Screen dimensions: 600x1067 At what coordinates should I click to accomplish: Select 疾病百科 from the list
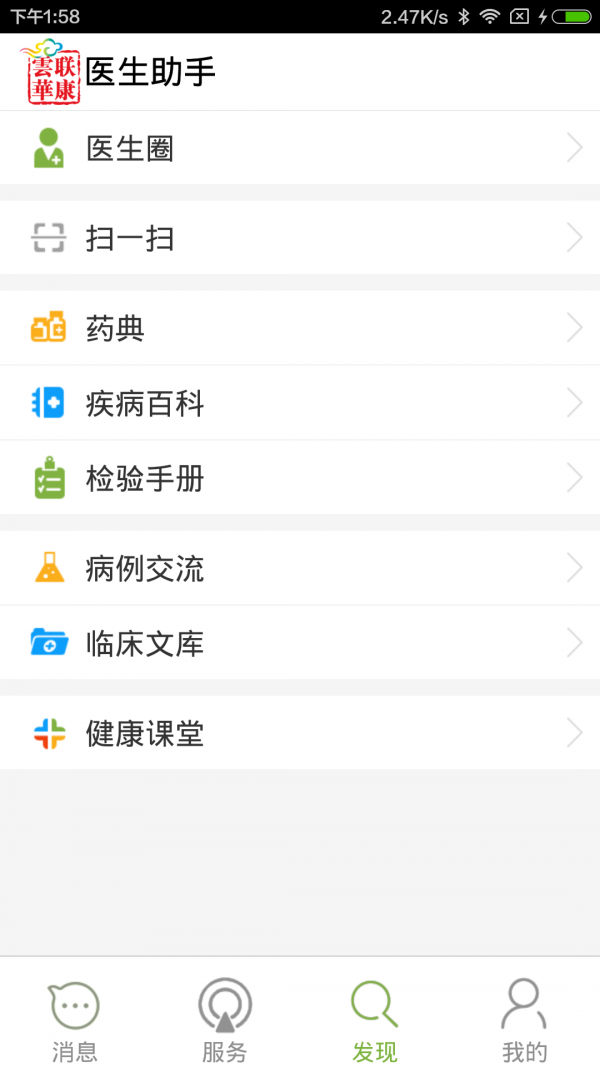coord(300,403)
